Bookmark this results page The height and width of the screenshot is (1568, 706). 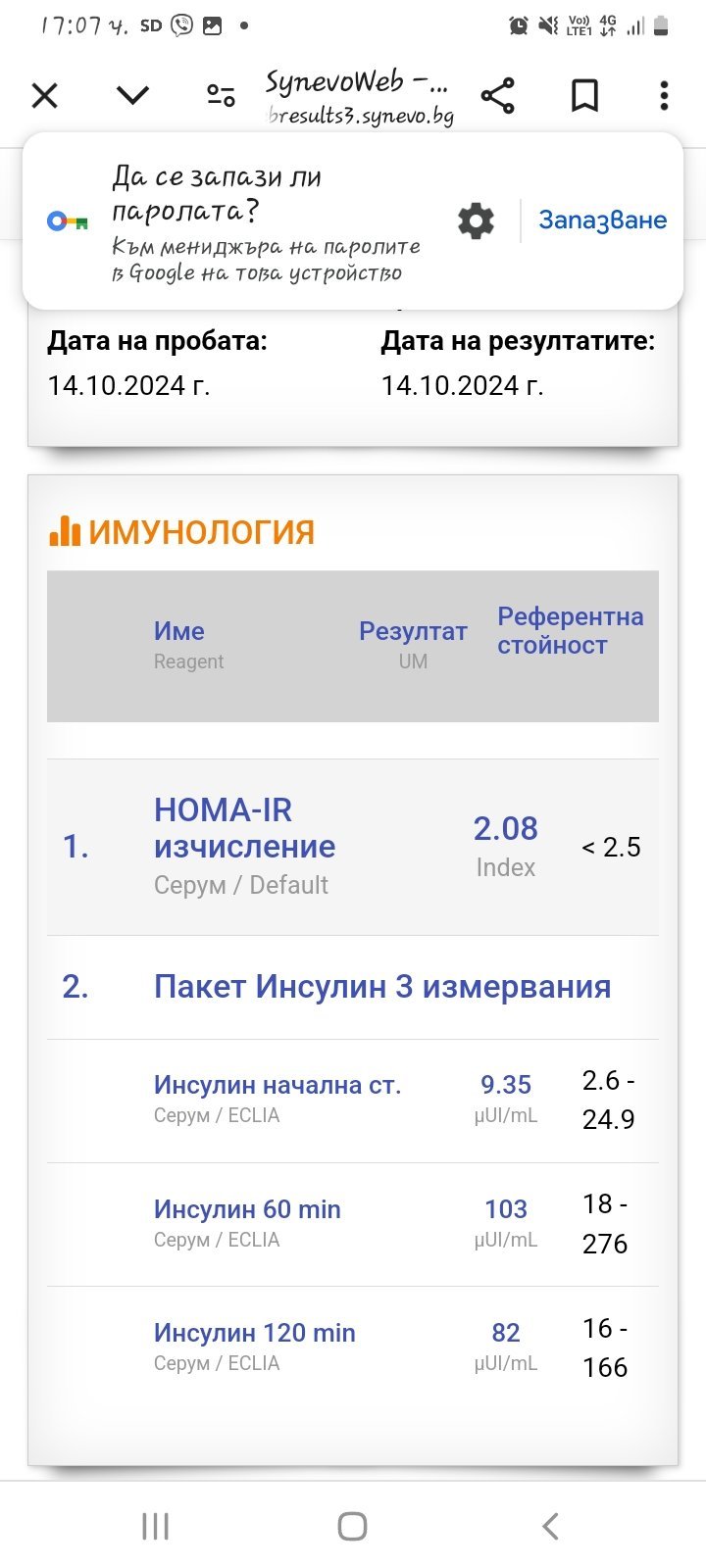tap(584, 95)
